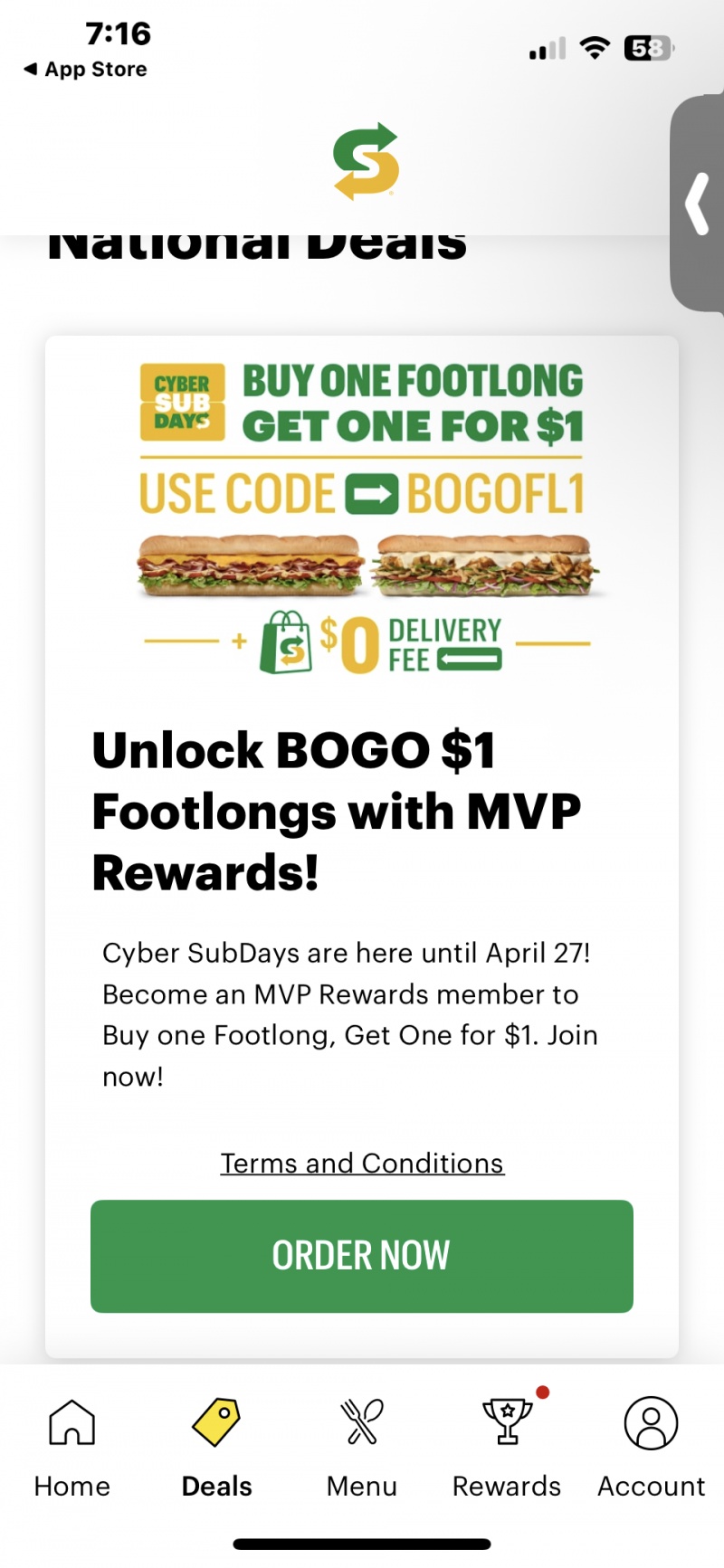Go to the Menu tab
The height and width of the screenshot is (1568, 724).
click(361, 1447)
